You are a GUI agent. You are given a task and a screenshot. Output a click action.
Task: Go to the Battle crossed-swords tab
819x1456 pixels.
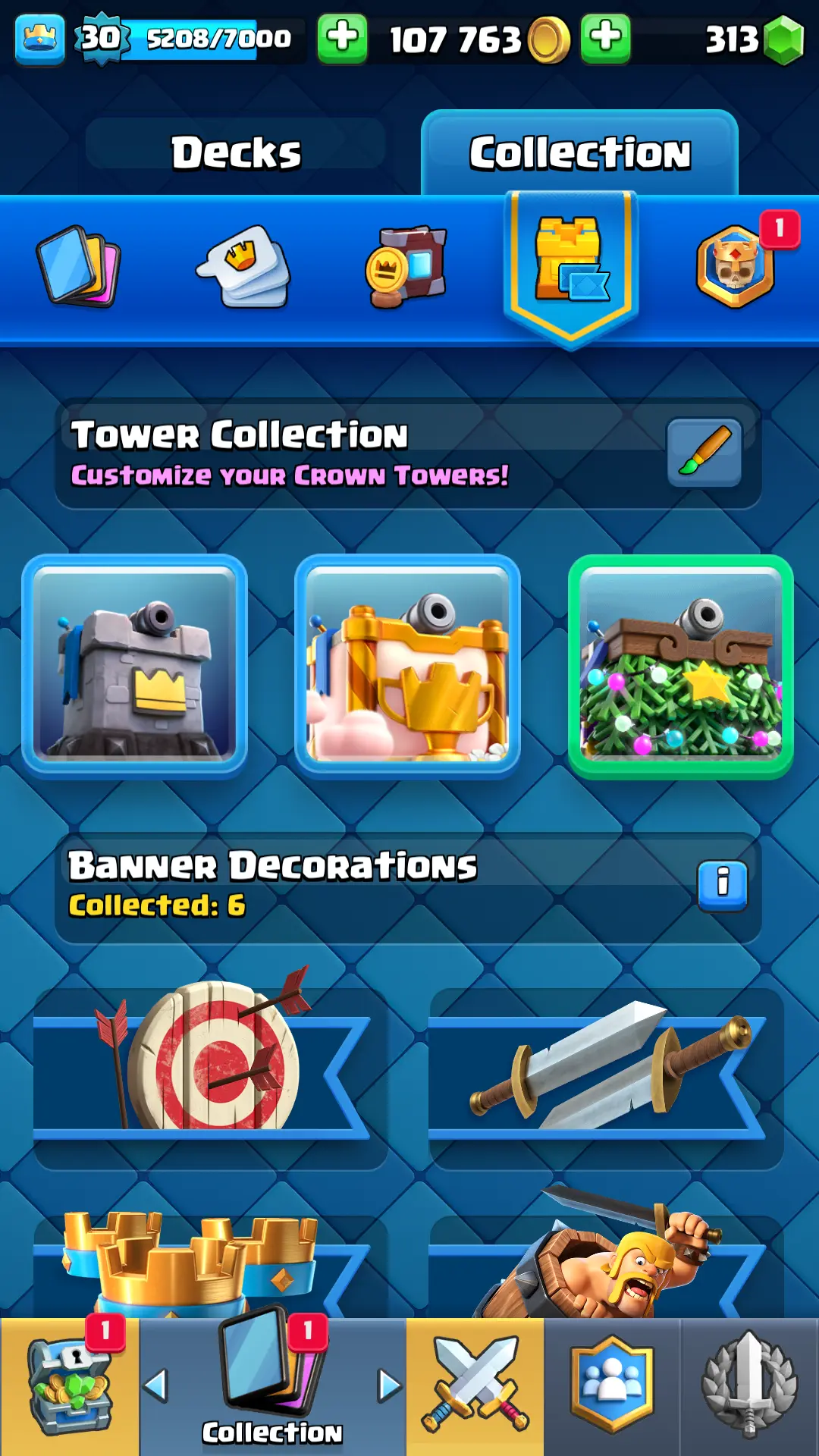(475, 1387)
